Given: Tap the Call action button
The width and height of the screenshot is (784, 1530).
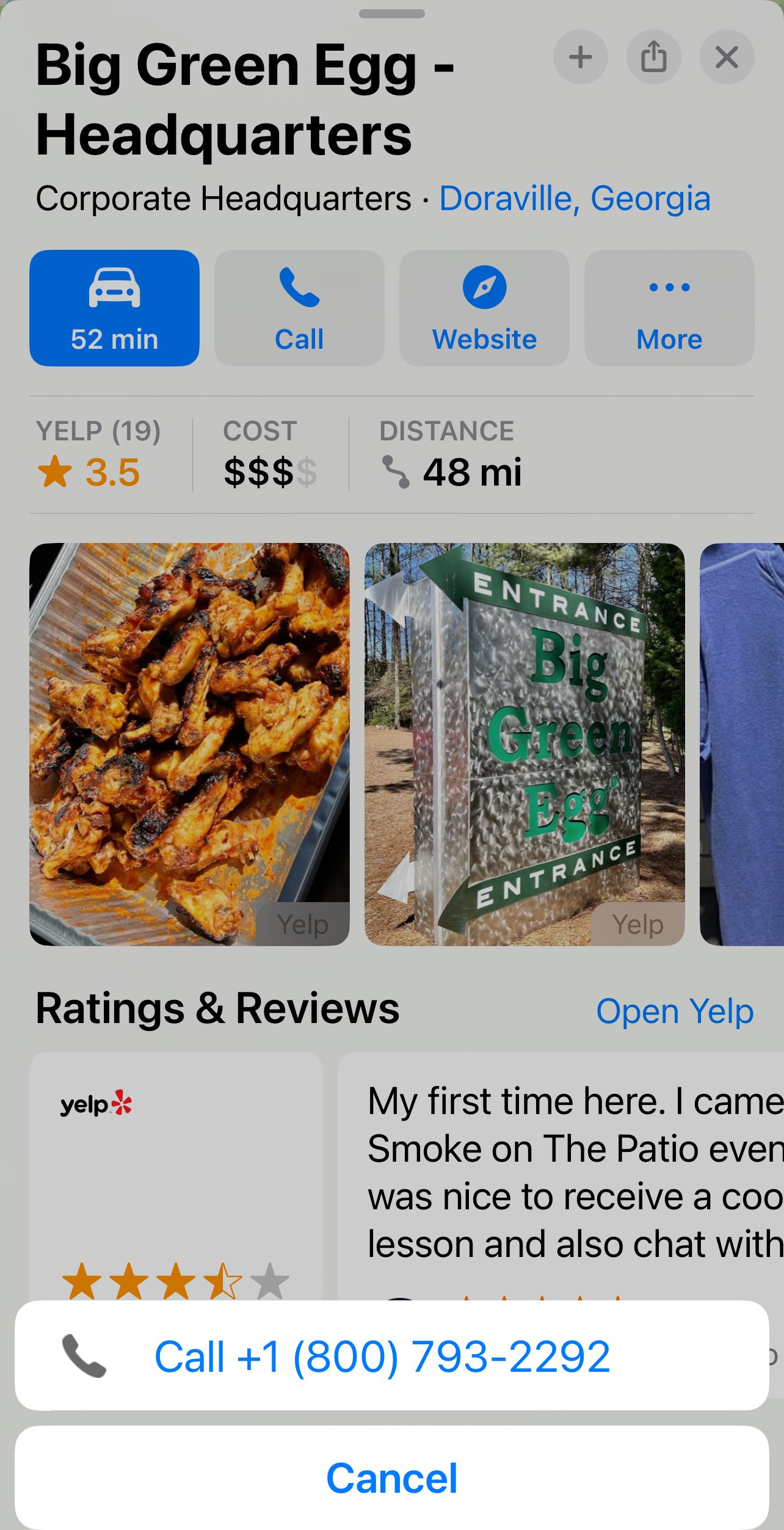Looking at the screenshot, I should point(299,308).
